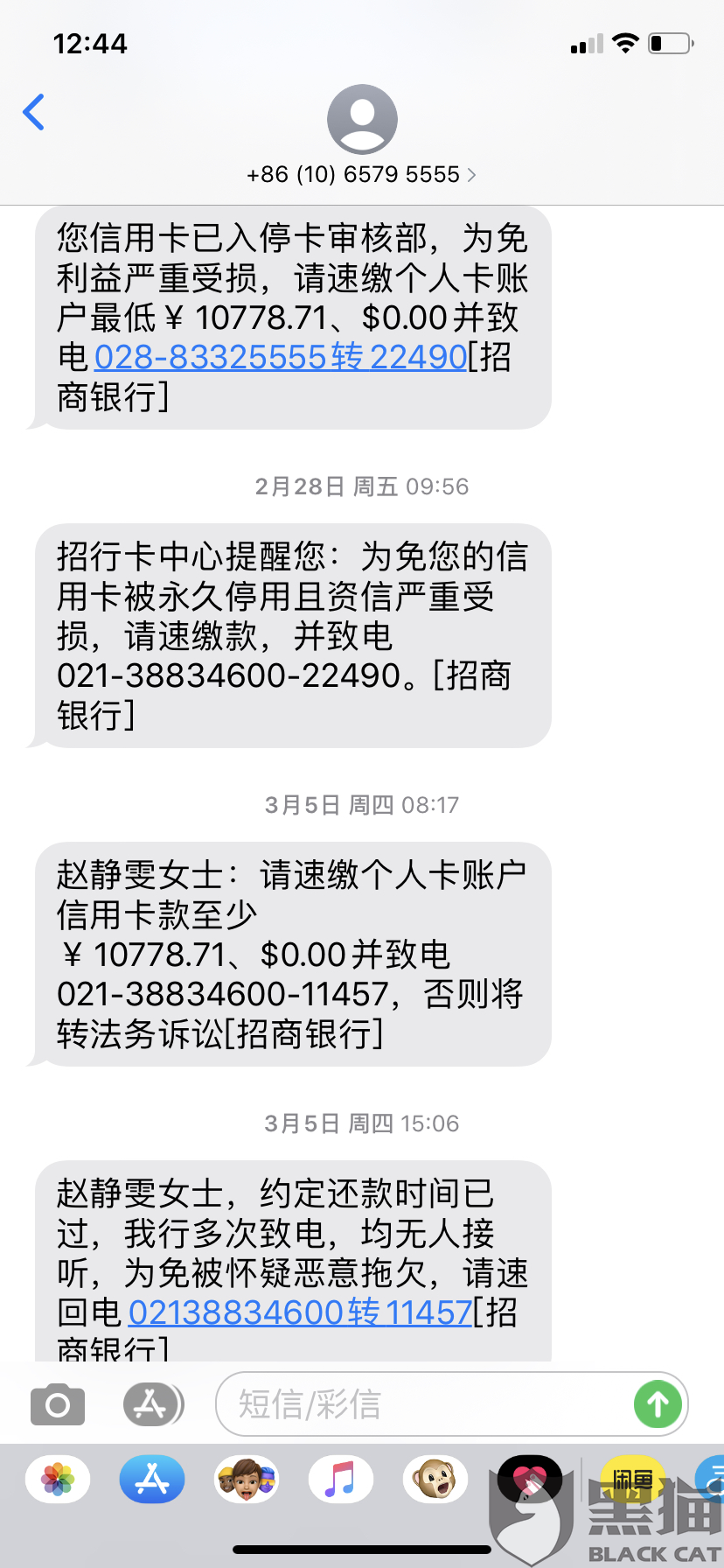Open Memoji stickers in the app strip

click(247, 1480)
